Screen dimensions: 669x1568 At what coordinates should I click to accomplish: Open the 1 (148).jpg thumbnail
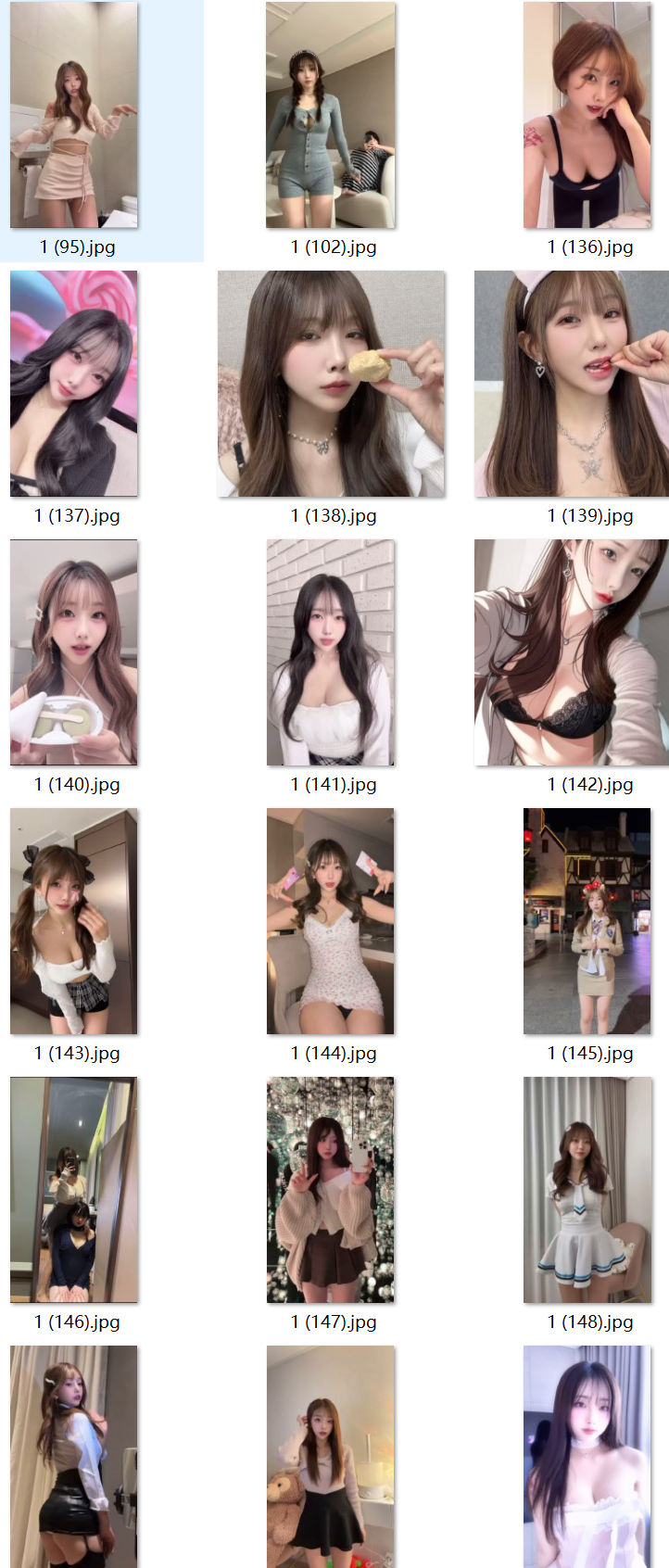pos(587,1190)
